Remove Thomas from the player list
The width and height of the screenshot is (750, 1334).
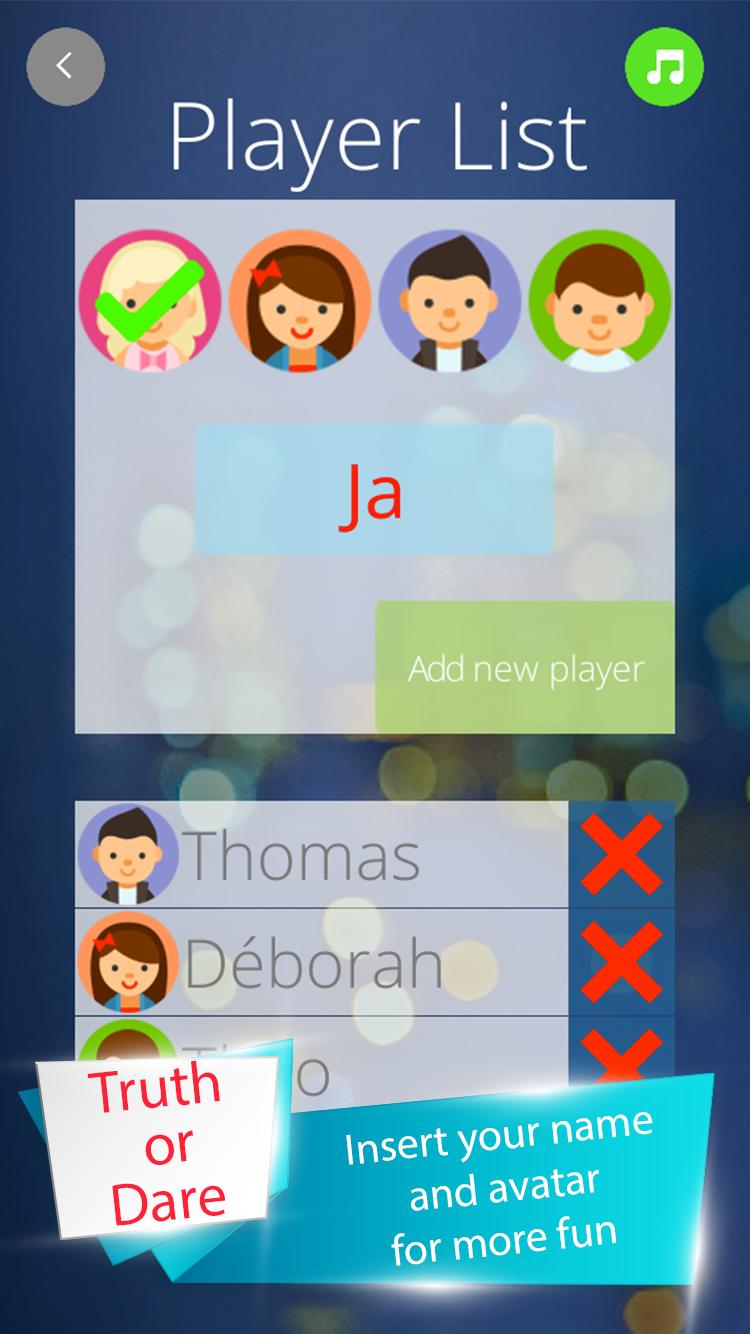pos(621,854)
